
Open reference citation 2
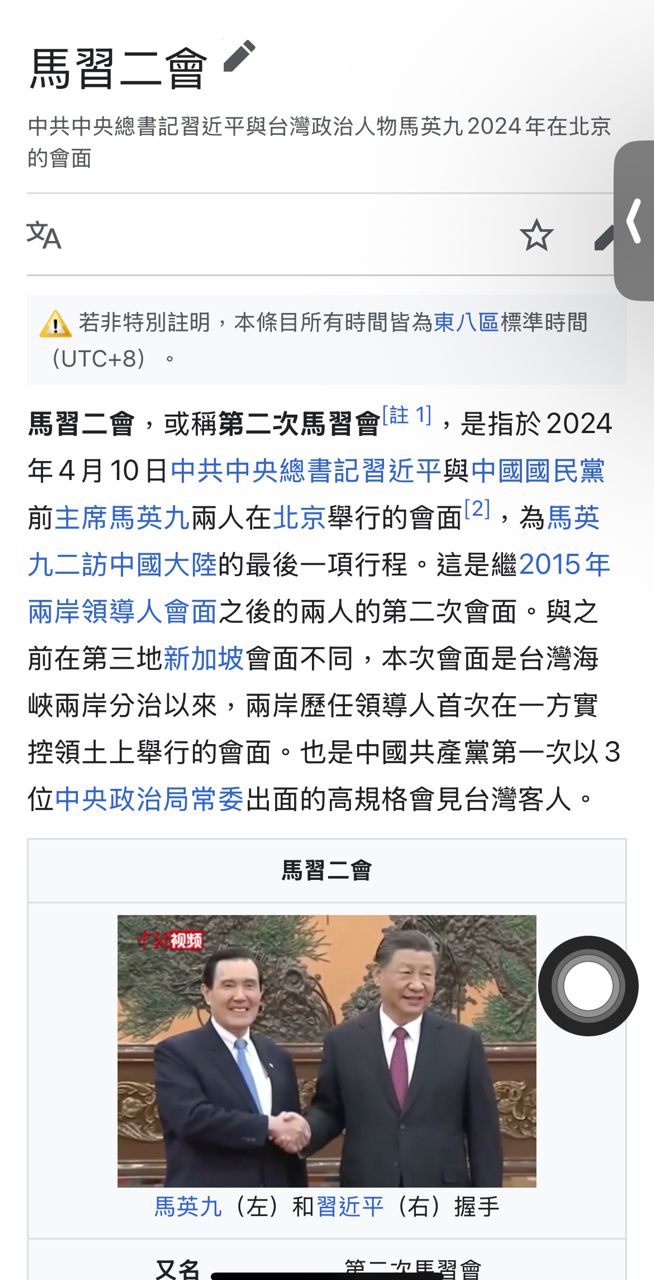(477, 510)
